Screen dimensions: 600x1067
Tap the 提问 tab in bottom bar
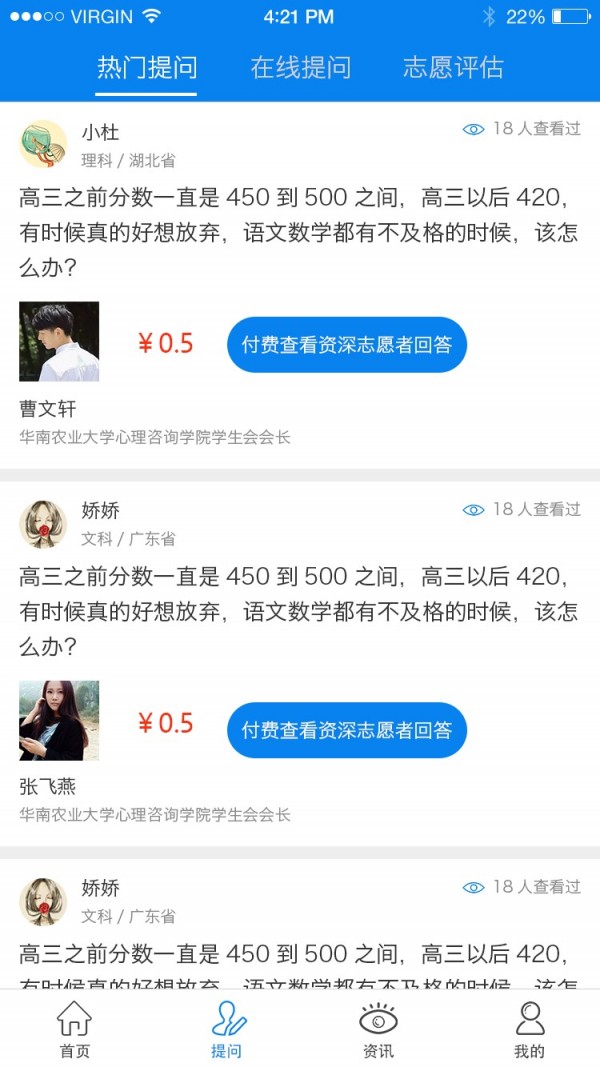click(227, 1029)
